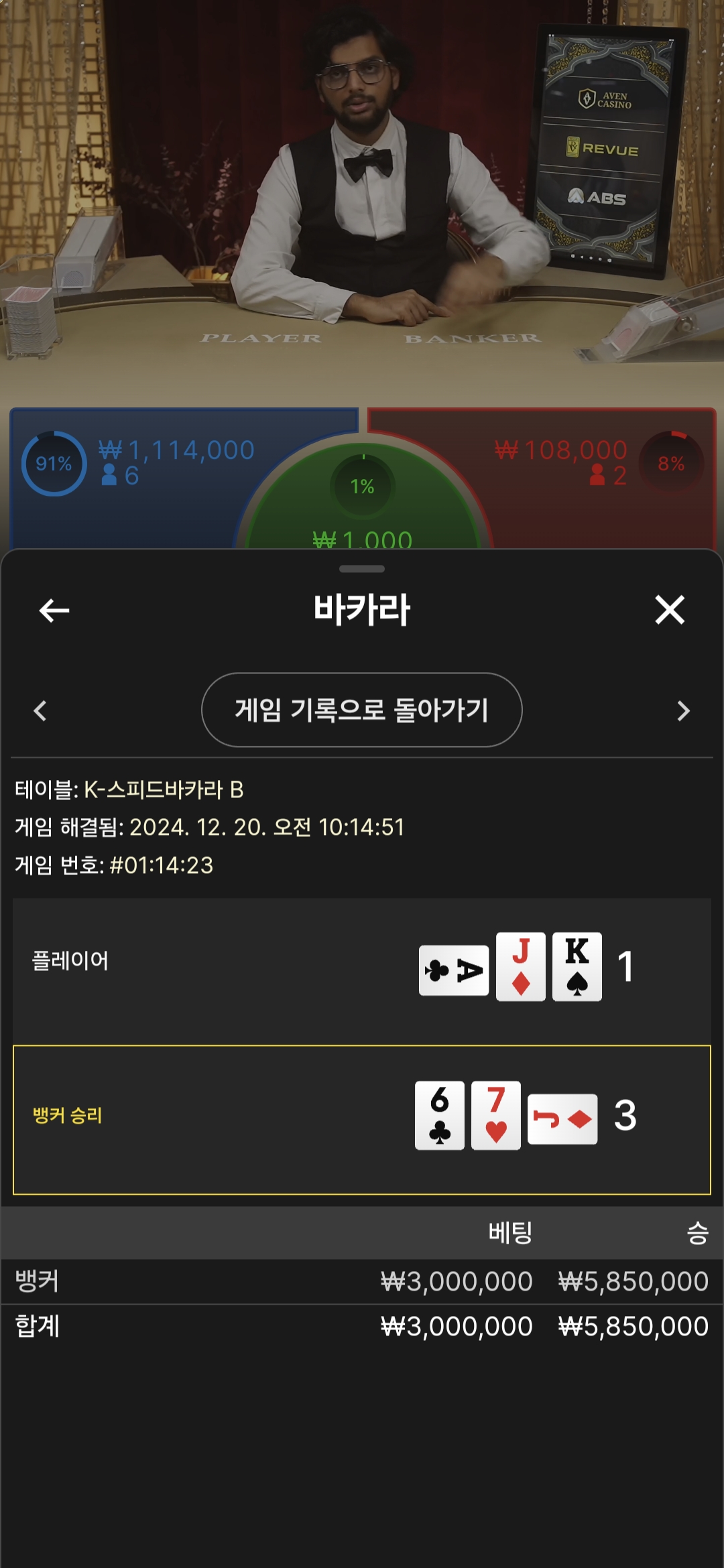Viewport: 724px width, 1568px height.
Task: Tap 게임 기록으로 돌아가기 button
Action: tap(361, 710)
